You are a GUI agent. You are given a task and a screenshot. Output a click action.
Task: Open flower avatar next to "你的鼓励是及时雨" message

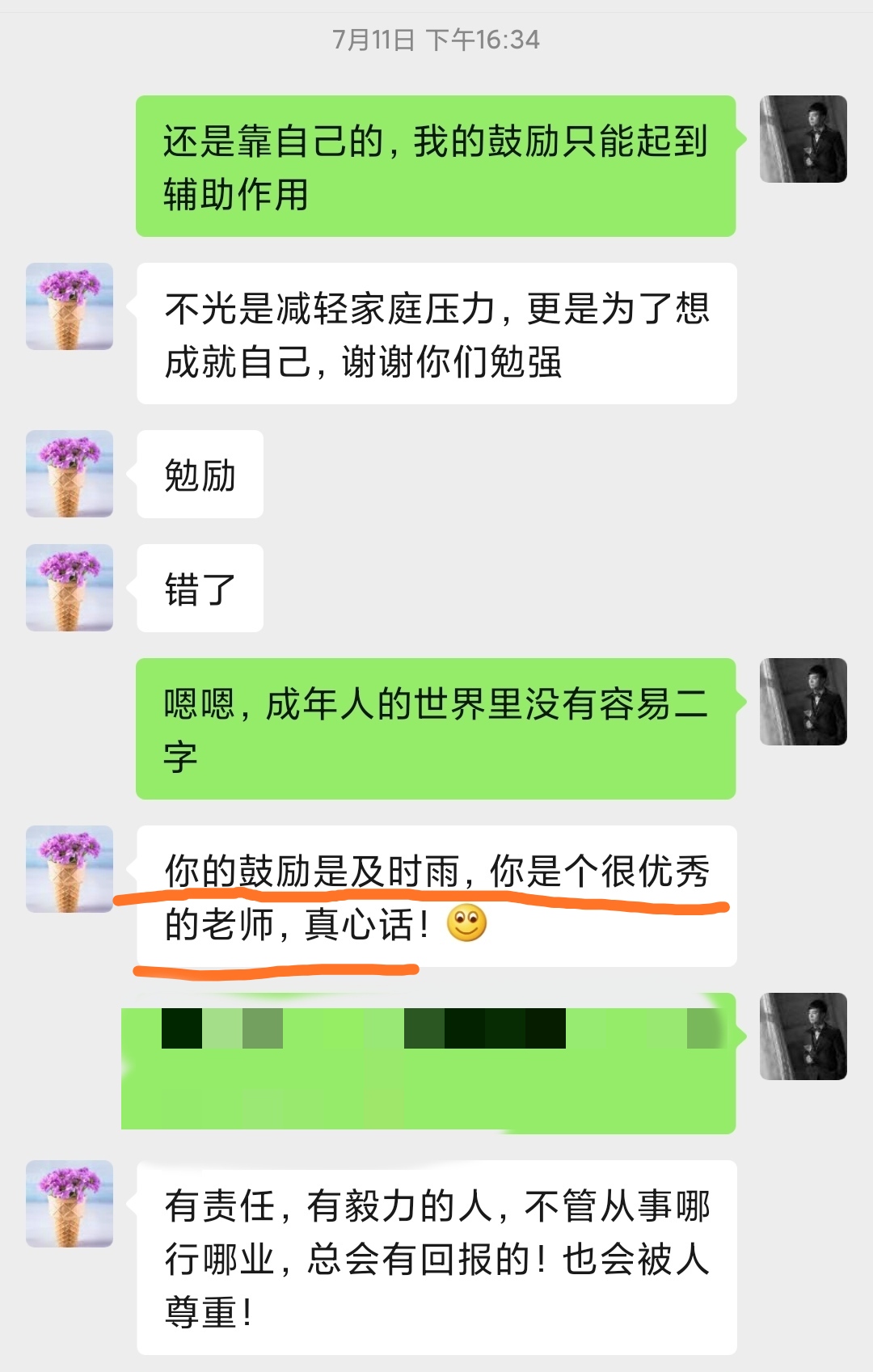click(70, 869)
